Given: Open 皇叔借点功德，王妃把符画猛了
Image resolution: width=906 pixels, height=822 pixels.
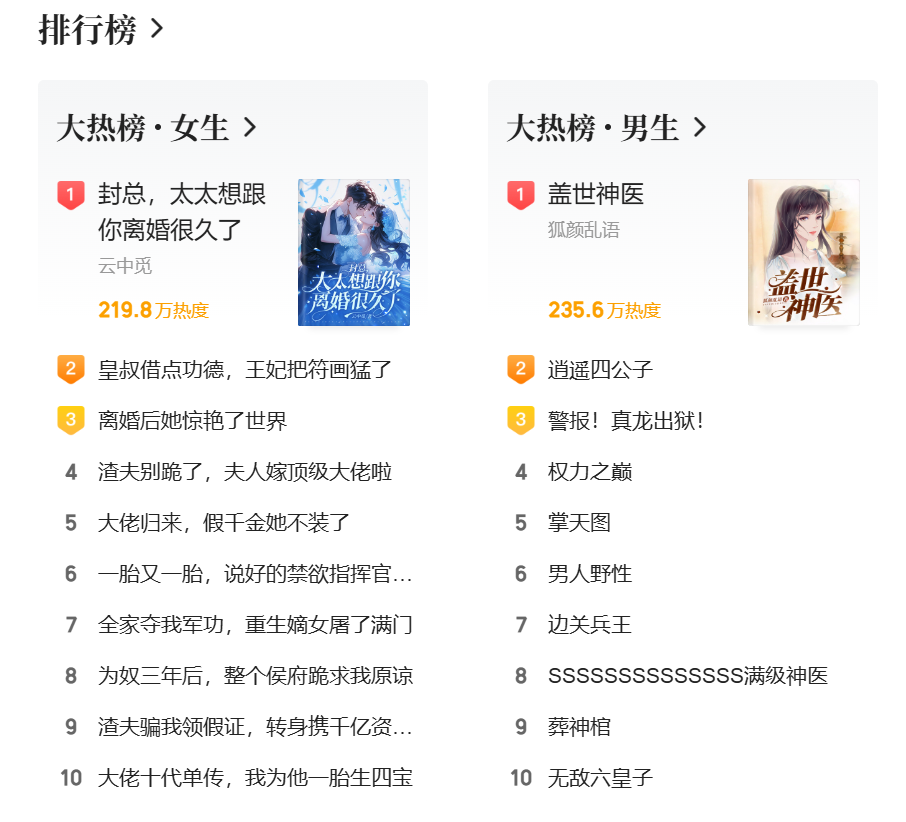Looking at the screenshot, I should [245, 370].
